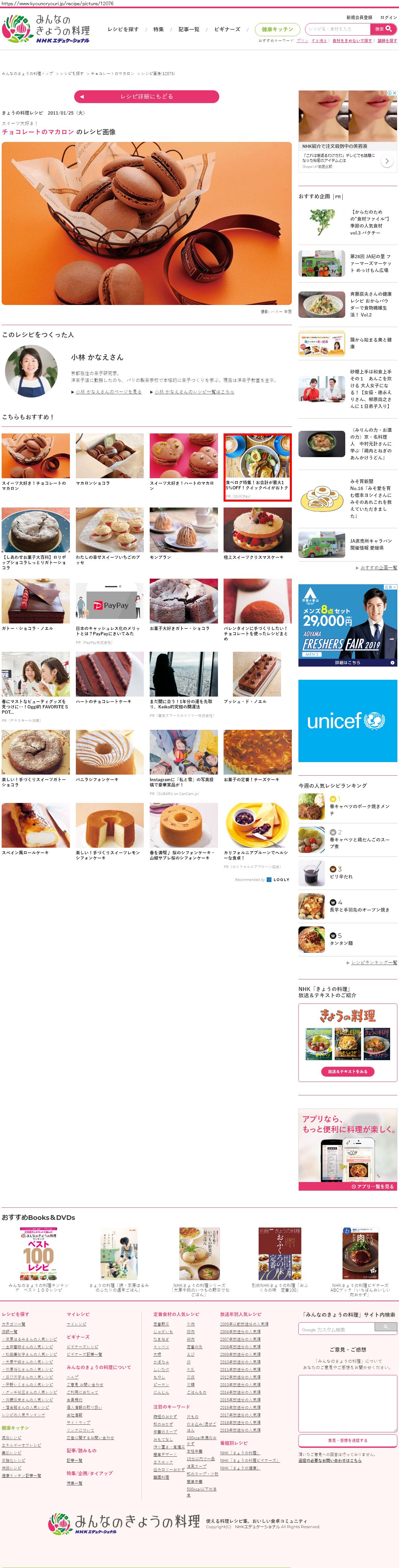This screenshot has width=399, height=1568.
Task: Tap 放送＆テキストをみる button
Action: point(347,1071)
